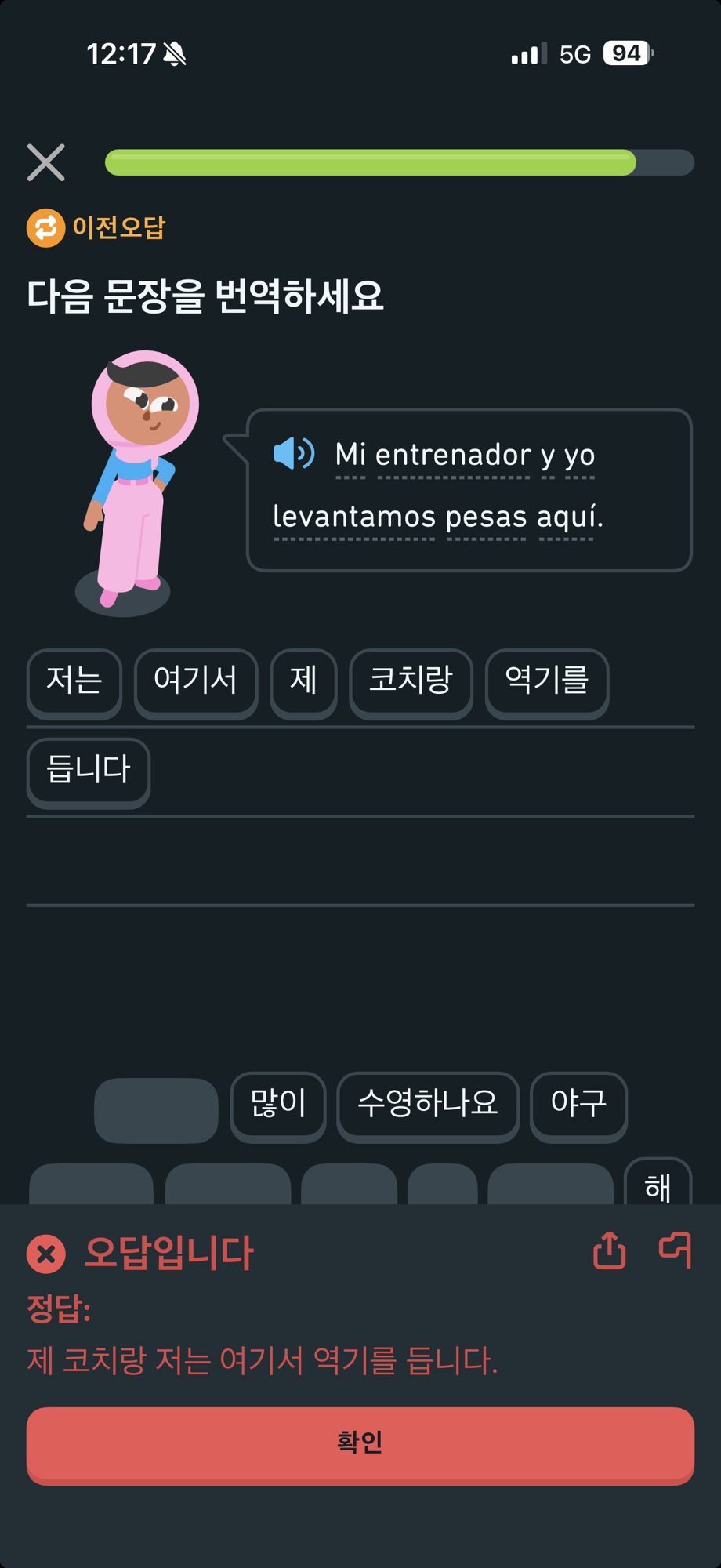The height and width of the screenshot is (1568, 721).
Task: Select the 해 word from the bank
Action: (658, 1185)
